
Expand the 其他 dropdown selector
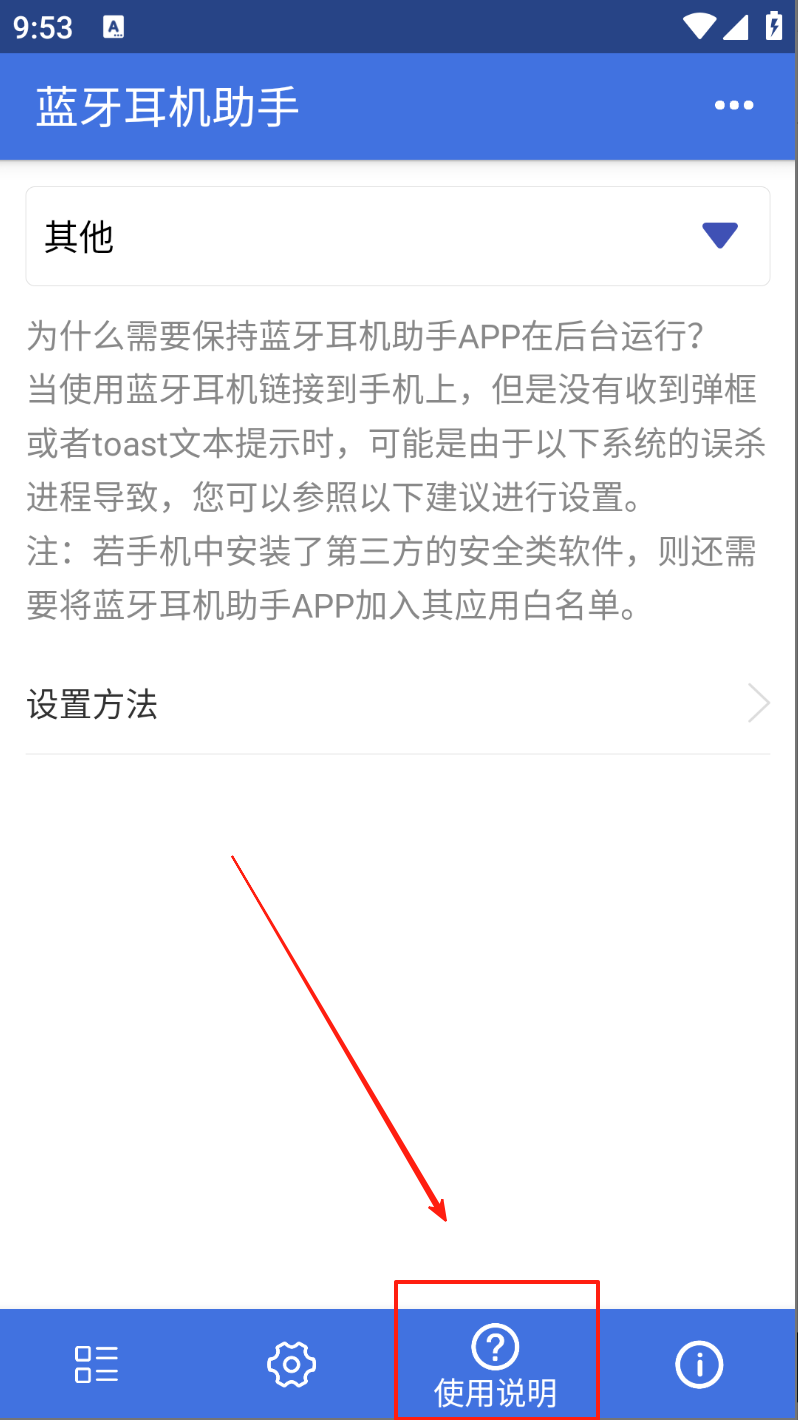[x=397, y=236]
